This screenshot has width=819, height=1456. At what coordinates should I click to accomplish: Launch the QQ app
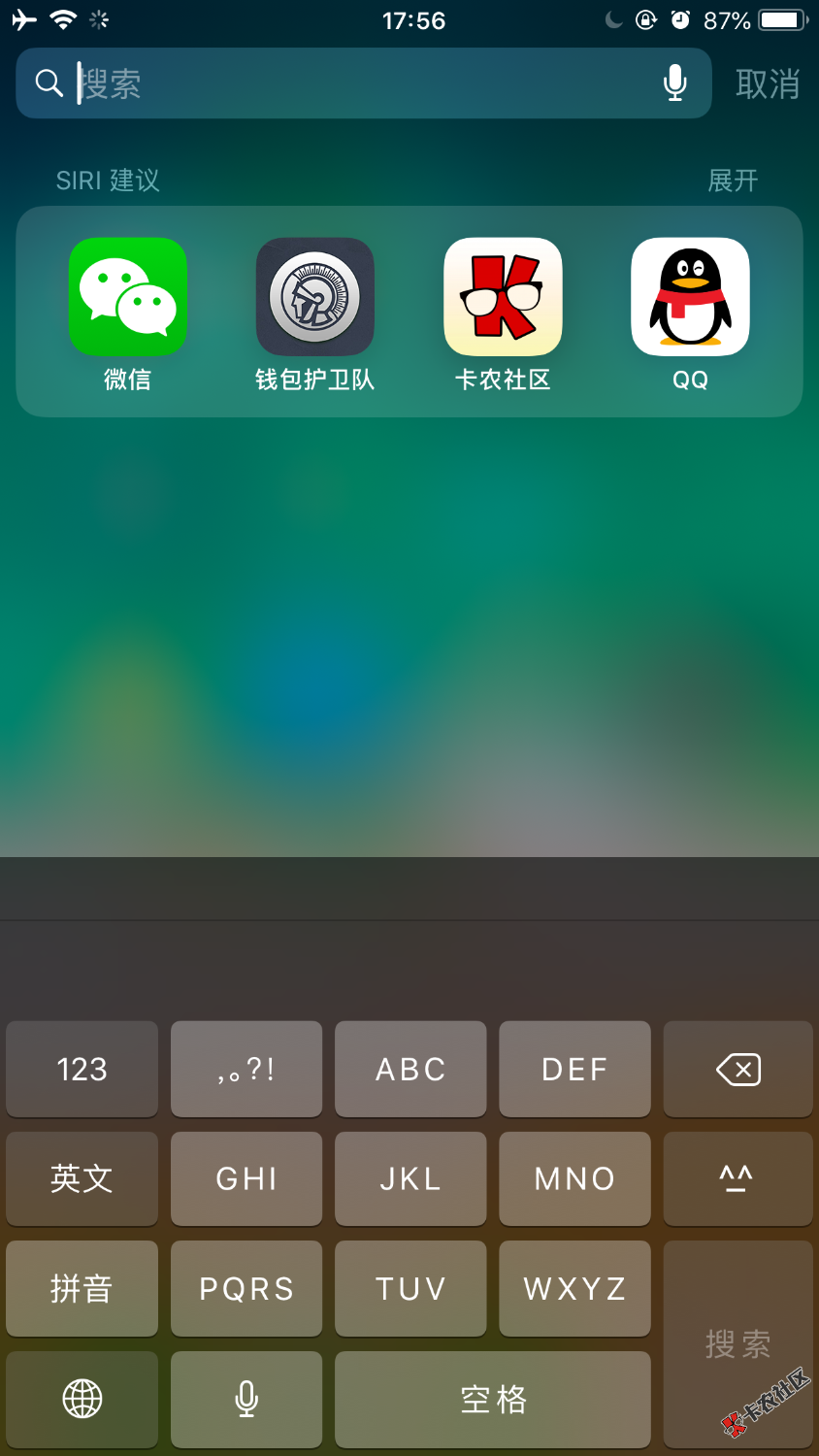(690, 297)
